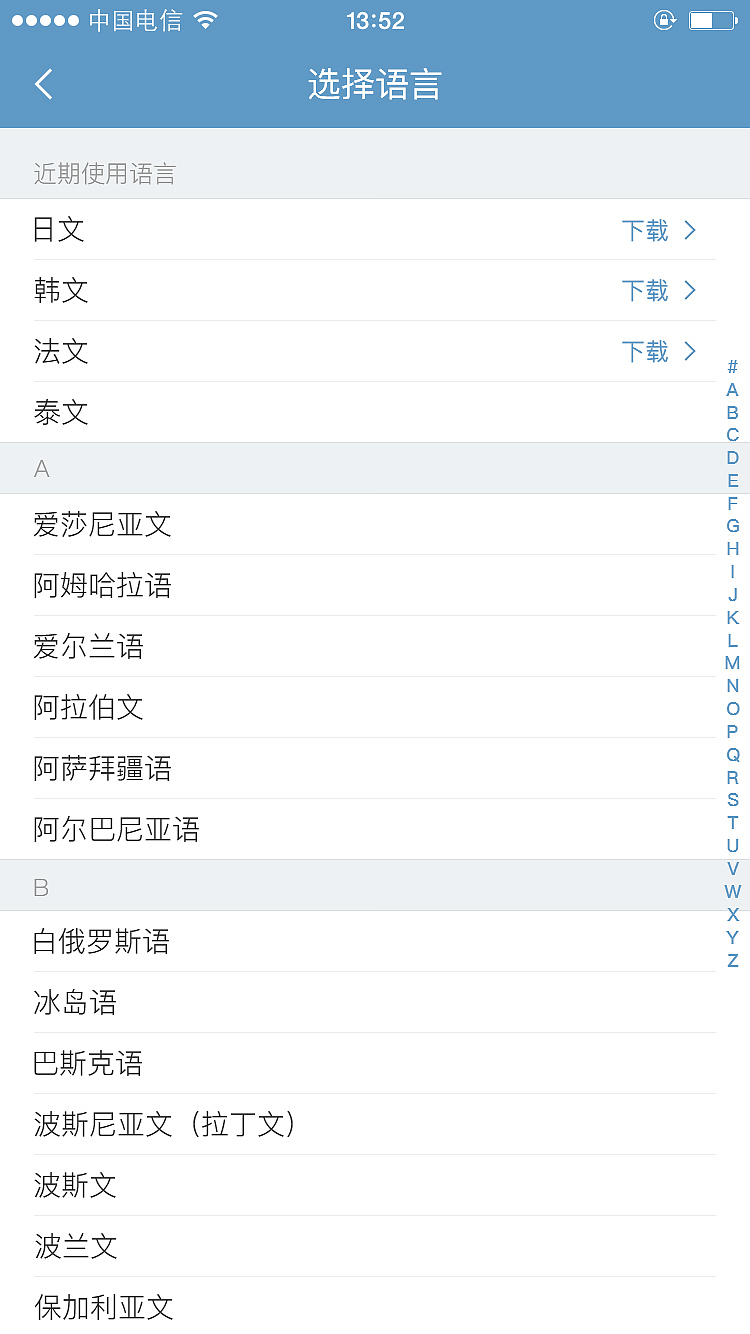This screenshot has width=750, height=1334.
Task: Tap 下载 next to 韩文
Action: pyautogui.click(x=644, y=291)
